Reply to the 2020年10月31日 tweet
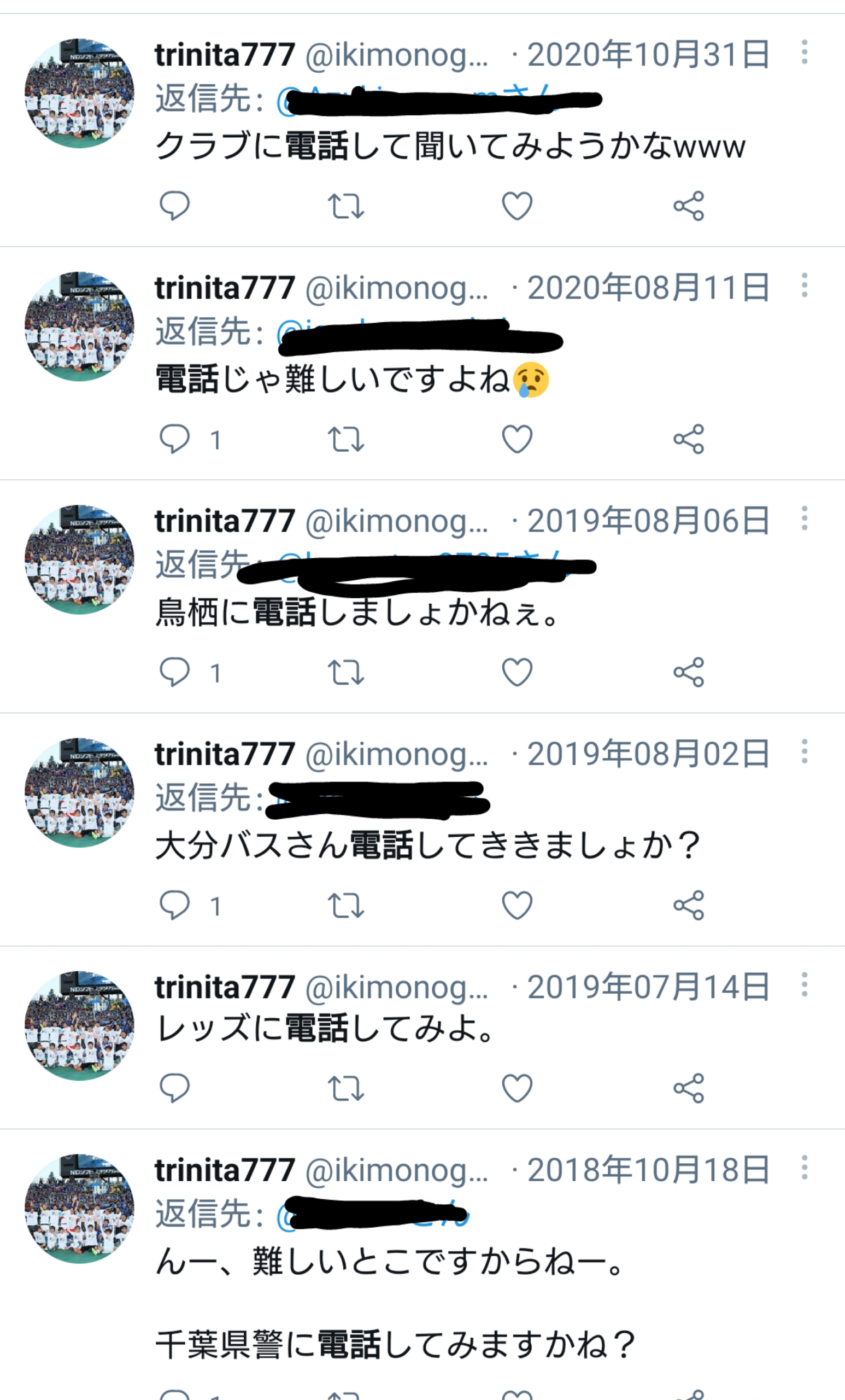Image resolution: width=845 pixels, height=1400 pixels. pos(174,206)
